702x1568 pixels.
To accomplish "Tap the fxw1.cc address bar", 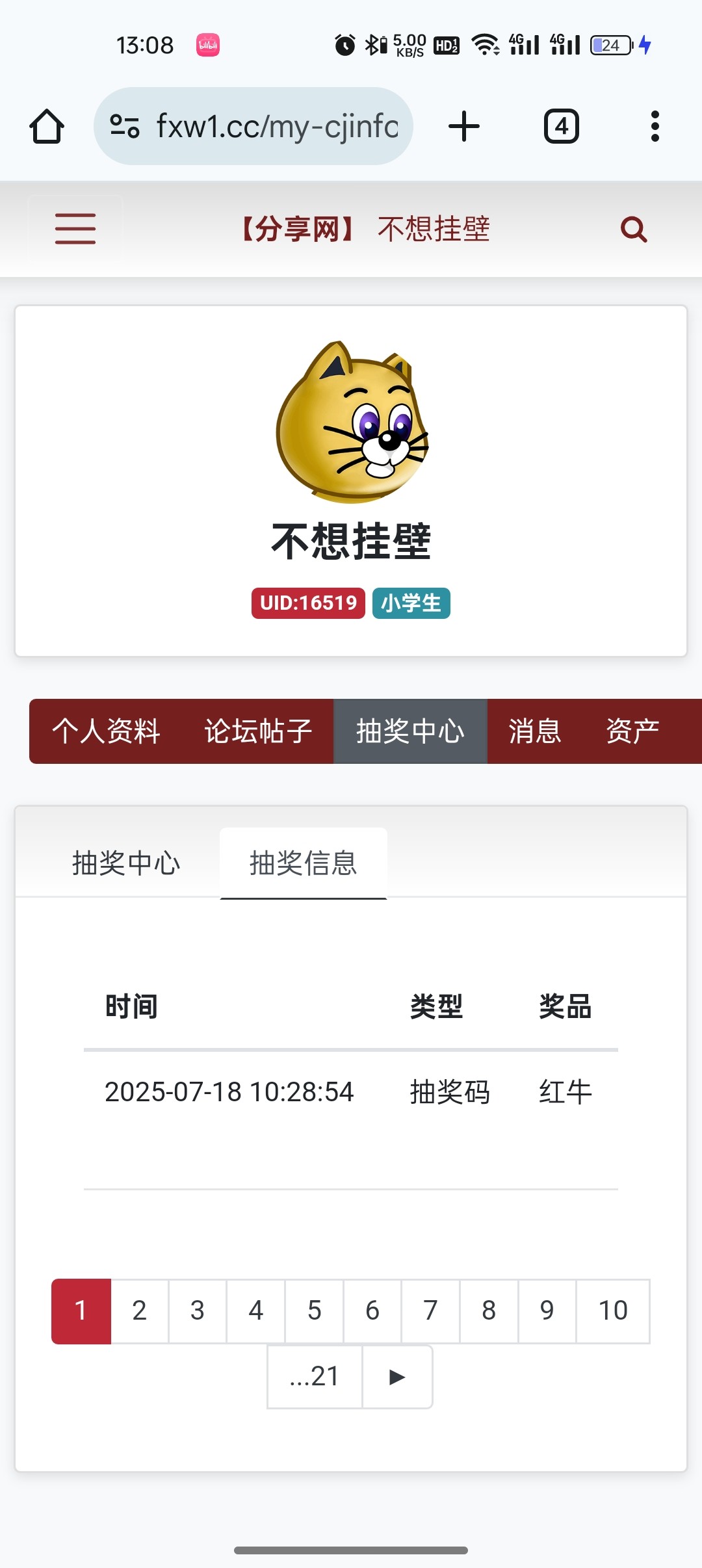I will tap(253, 126).
